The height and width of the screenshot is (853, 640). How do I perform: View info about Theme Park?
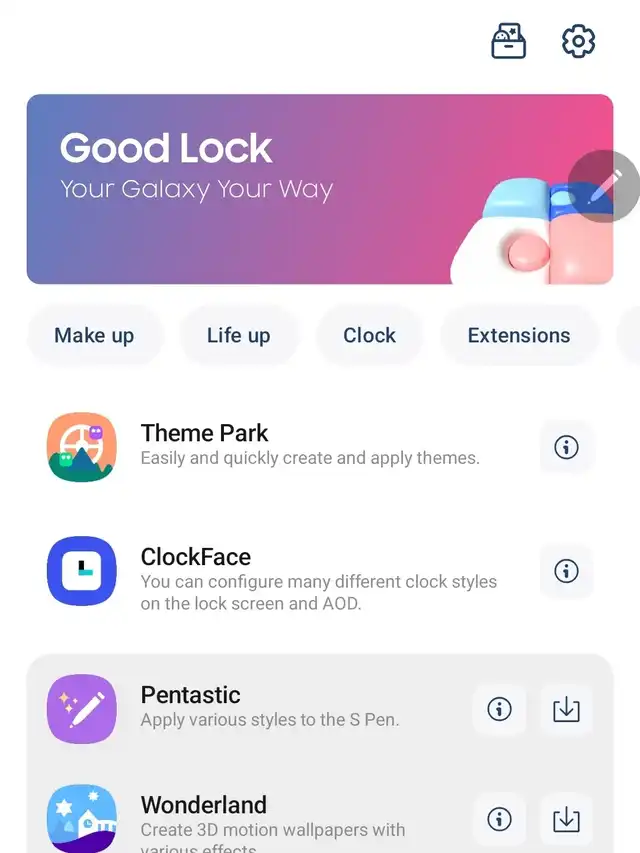coord(566,447)
